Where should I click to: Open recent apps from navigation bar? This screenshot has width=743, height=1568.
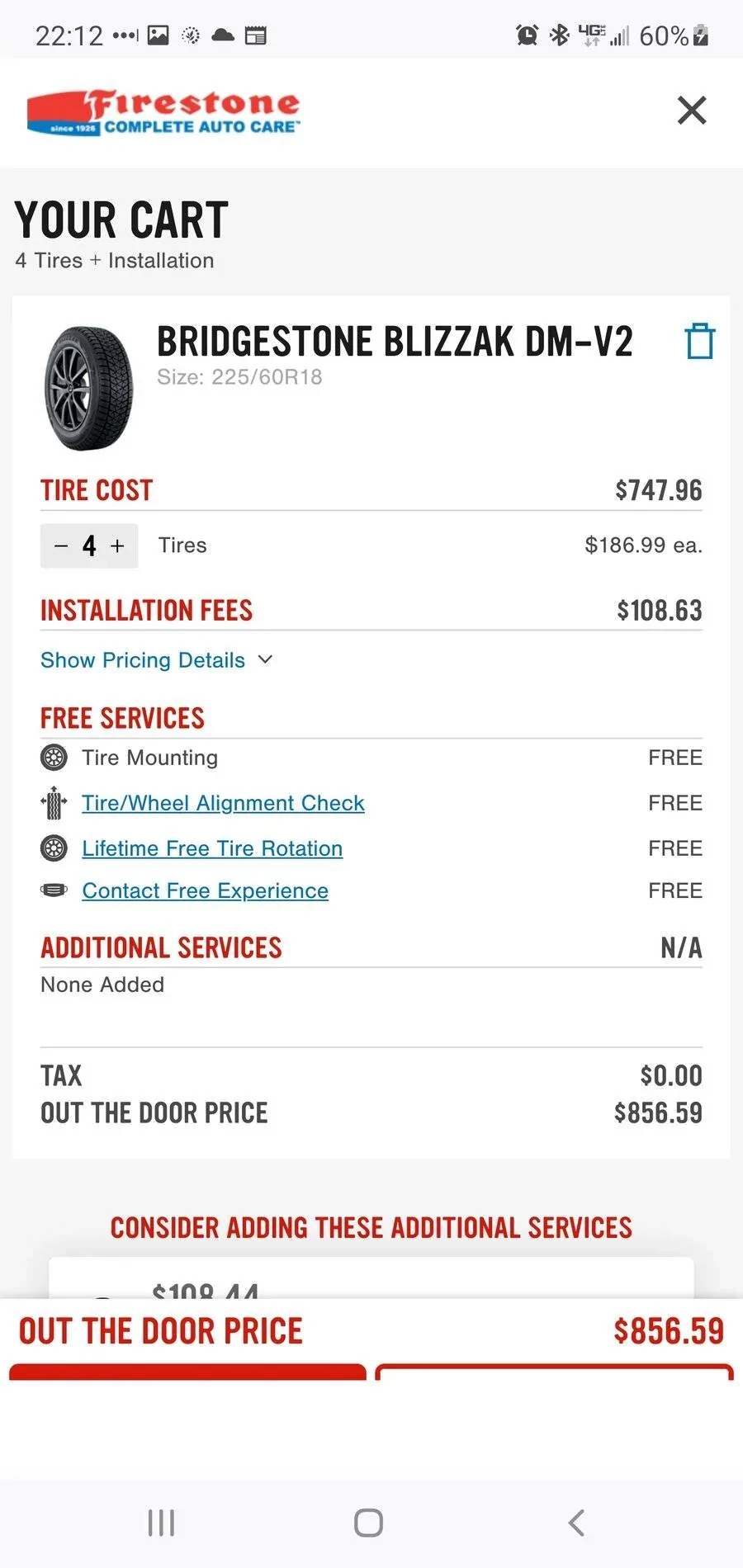pos(161,1523)
